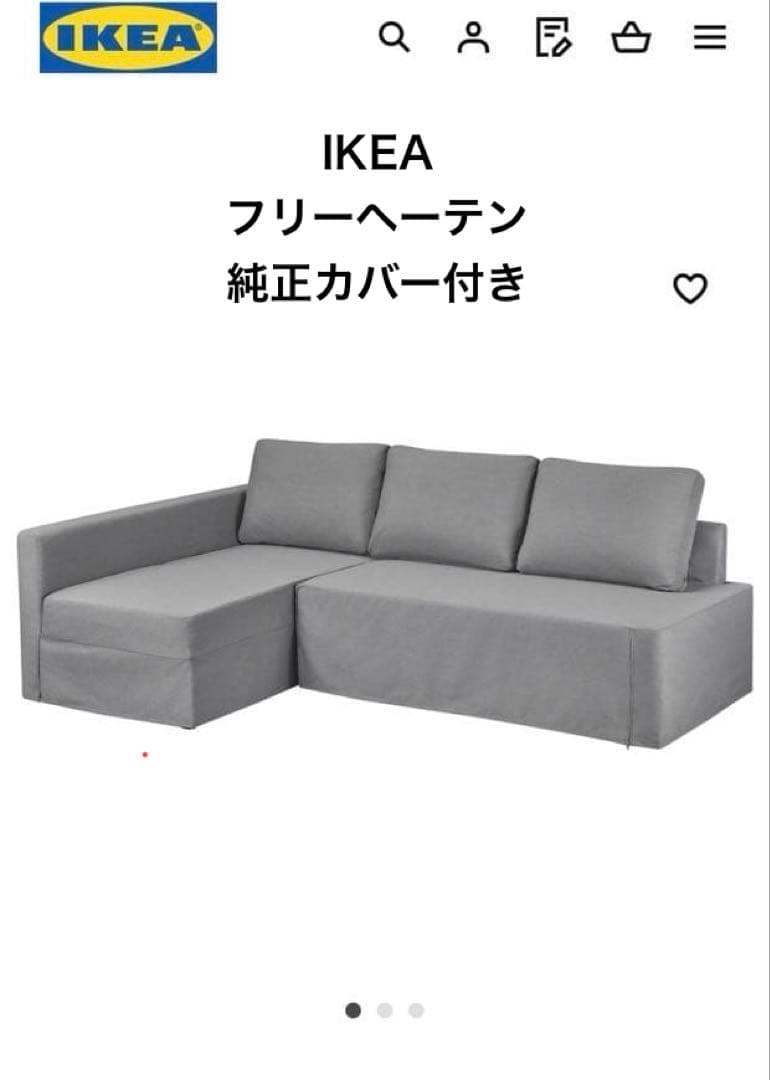The image size is (770, 1080).
Task: Open the hamburger navigation menu
Action: coord(707,38)
